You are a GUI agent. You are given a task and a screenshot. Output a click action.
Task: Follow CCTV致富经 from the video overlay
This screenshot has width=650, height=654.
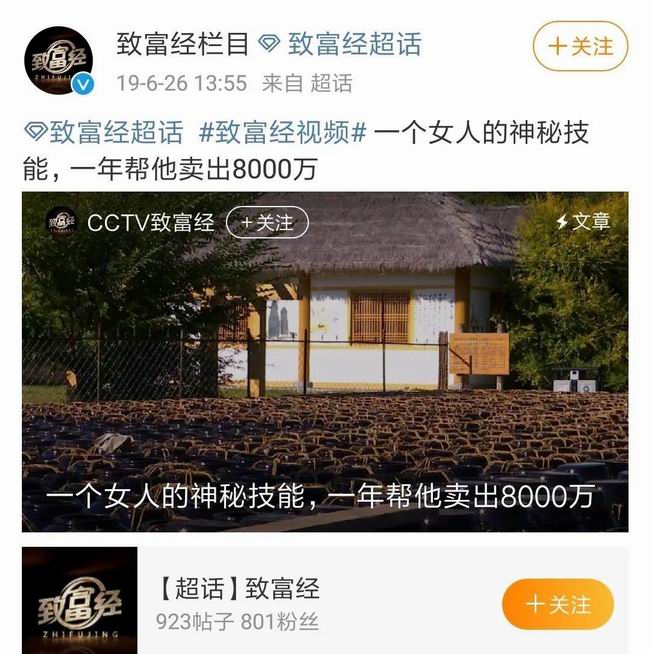[267, 222]
